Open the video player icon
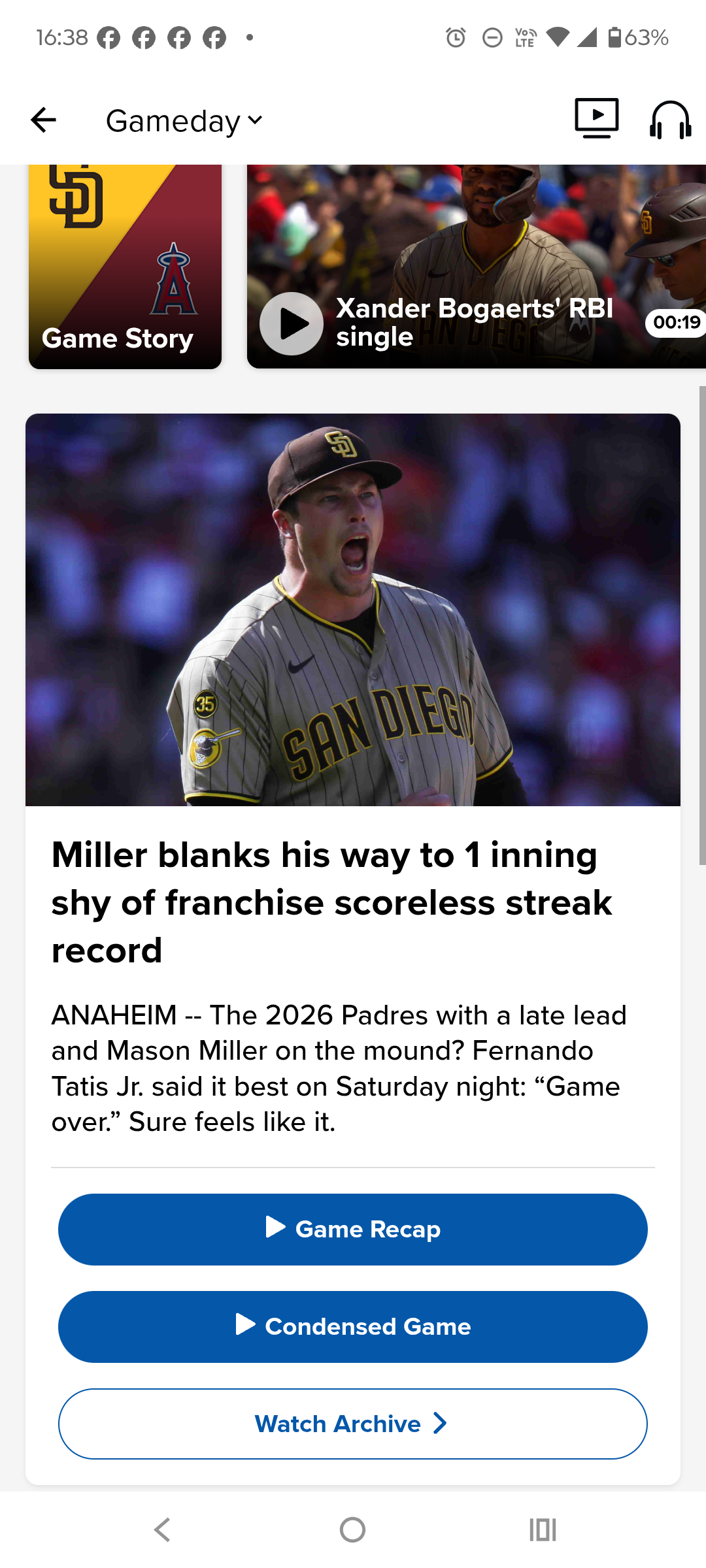 point(596,118)
